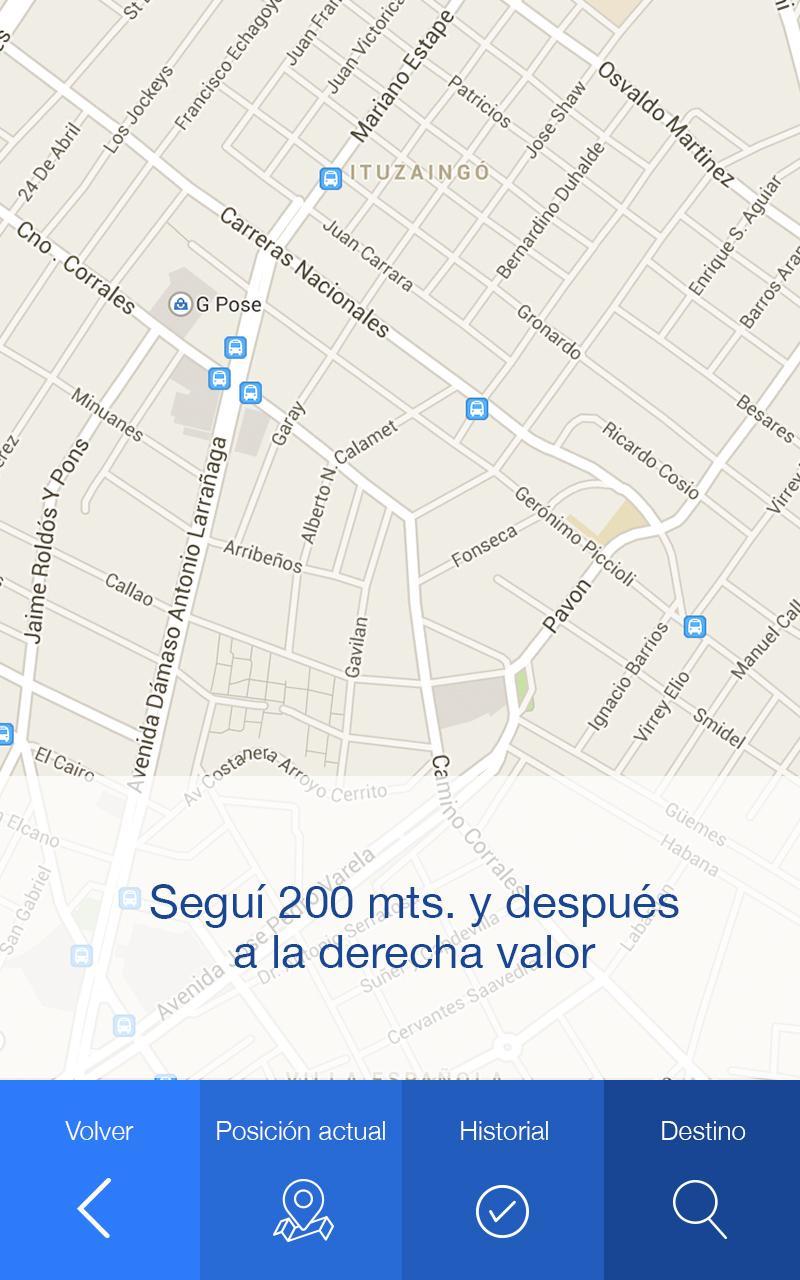This screenshot has height=1280, width=800.
Task: Select bus stop icon near Ricardo Cosio
Action: point(477,408)
